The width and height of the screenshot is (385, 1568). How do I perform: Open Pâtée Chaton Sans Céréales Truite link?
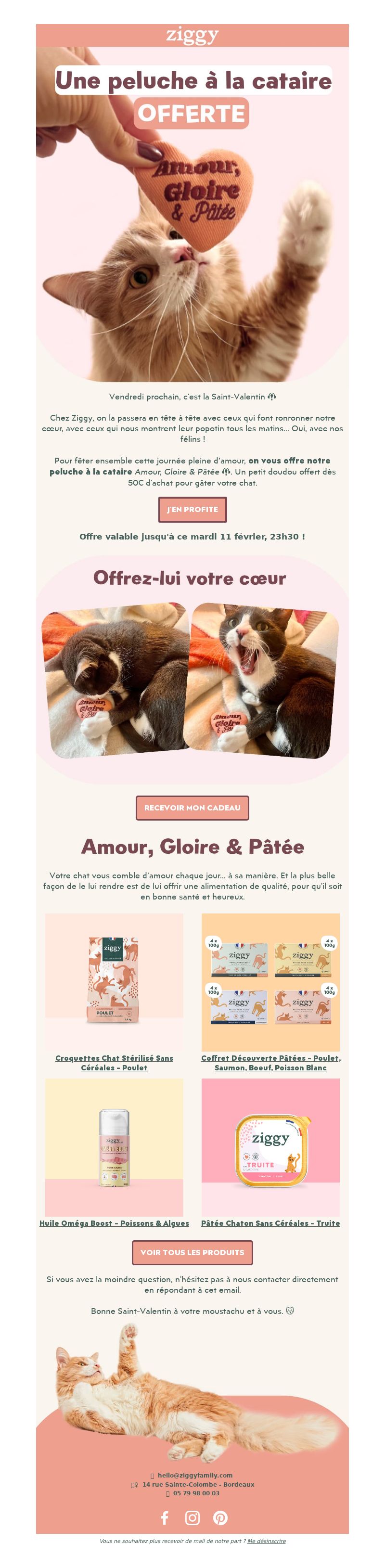point(270,1222)
